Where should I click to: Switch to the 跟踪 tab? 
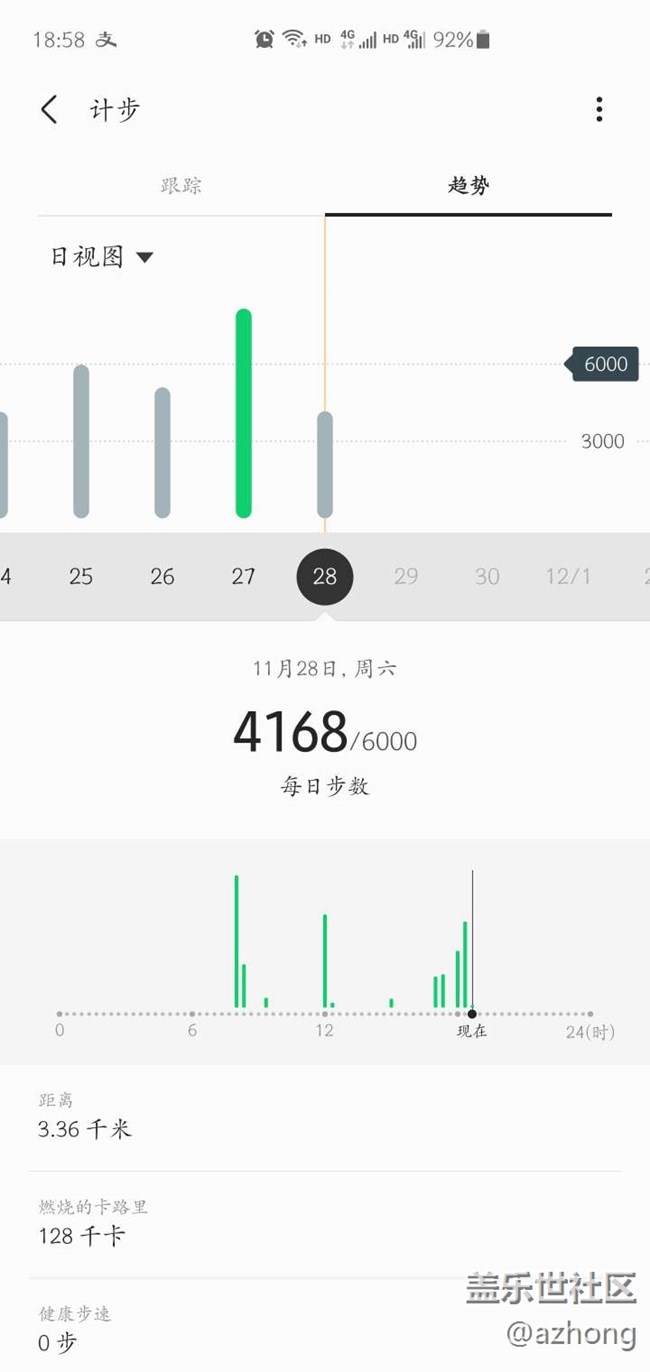[181, 185]
